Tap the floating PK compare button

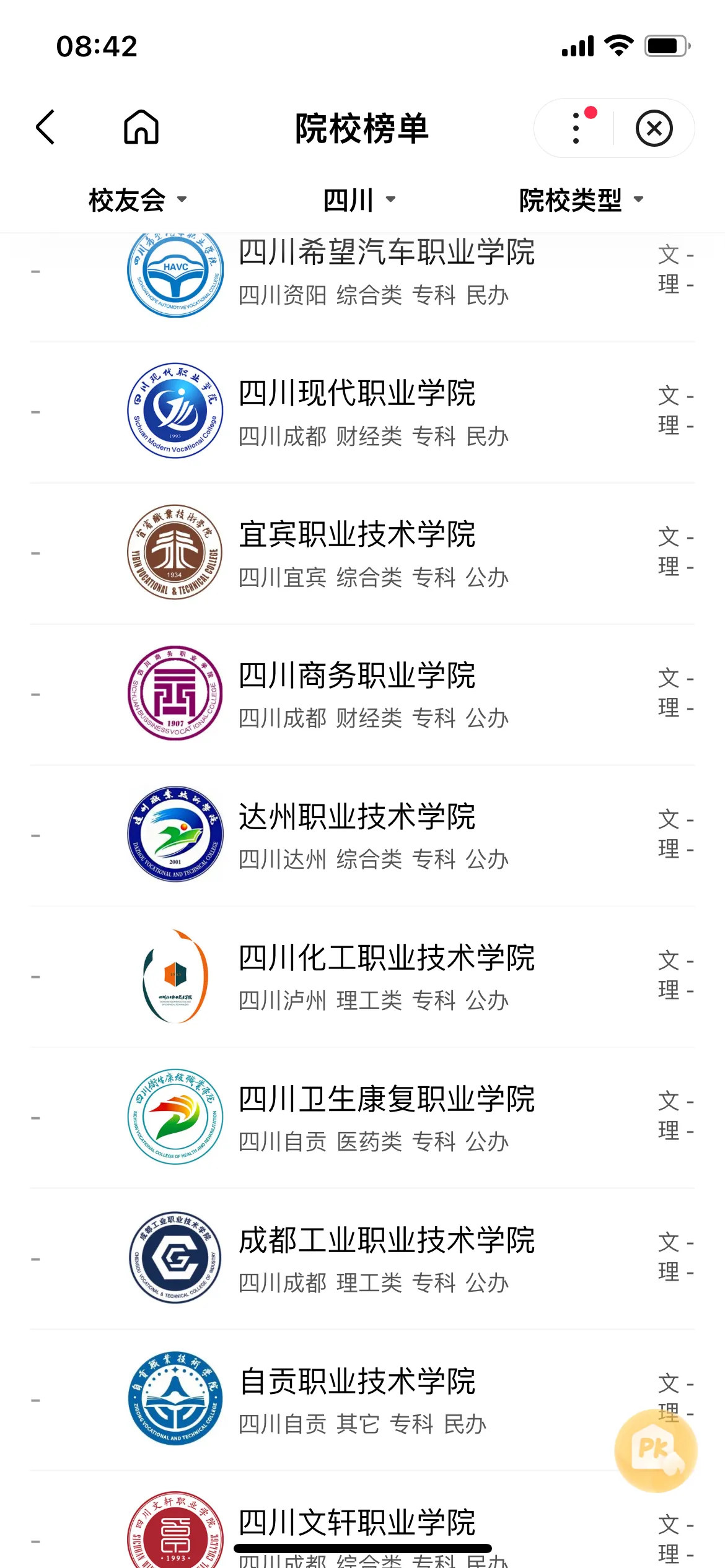[x=656, y=1450]
